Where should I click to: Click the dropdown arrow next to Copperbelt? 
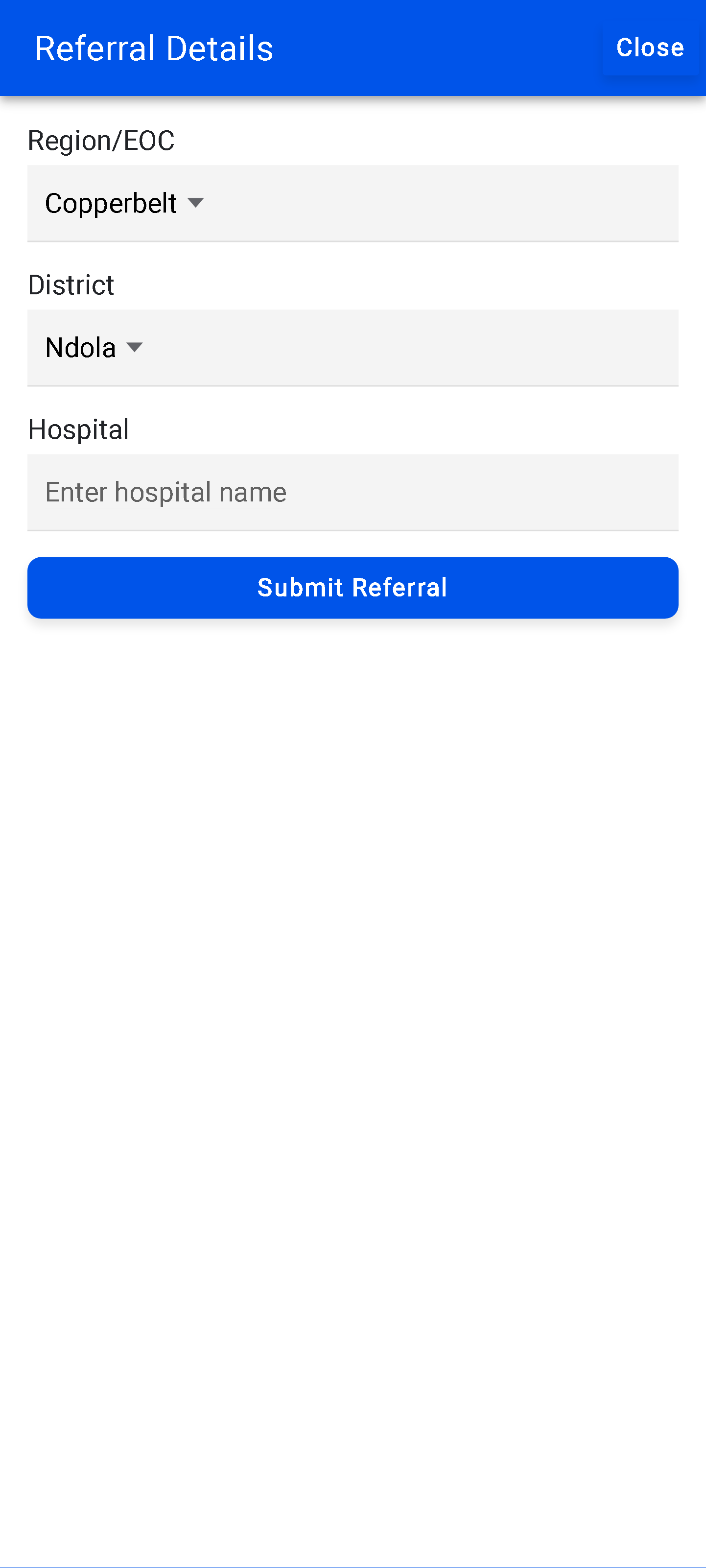(x=197, y=203)
